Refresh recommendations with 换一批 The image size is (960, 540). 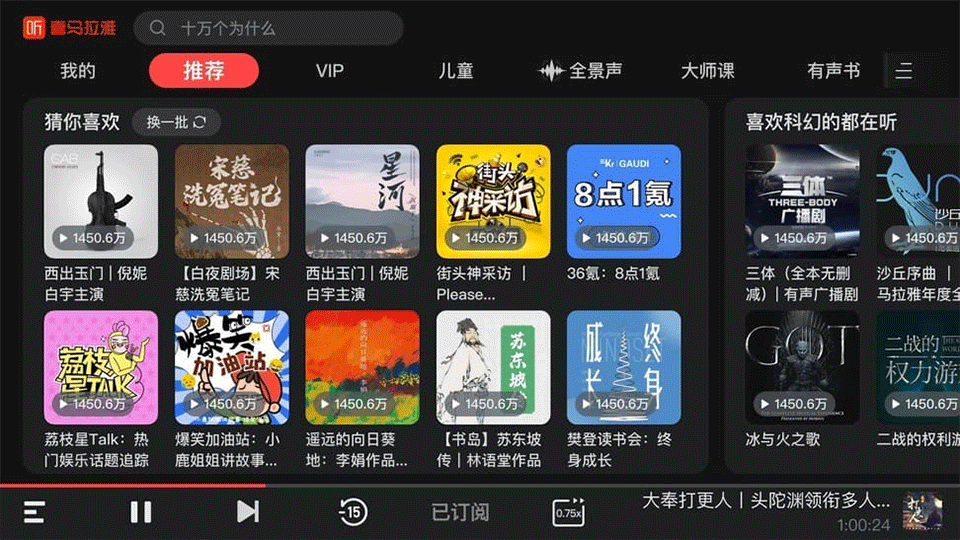point(176,122)
